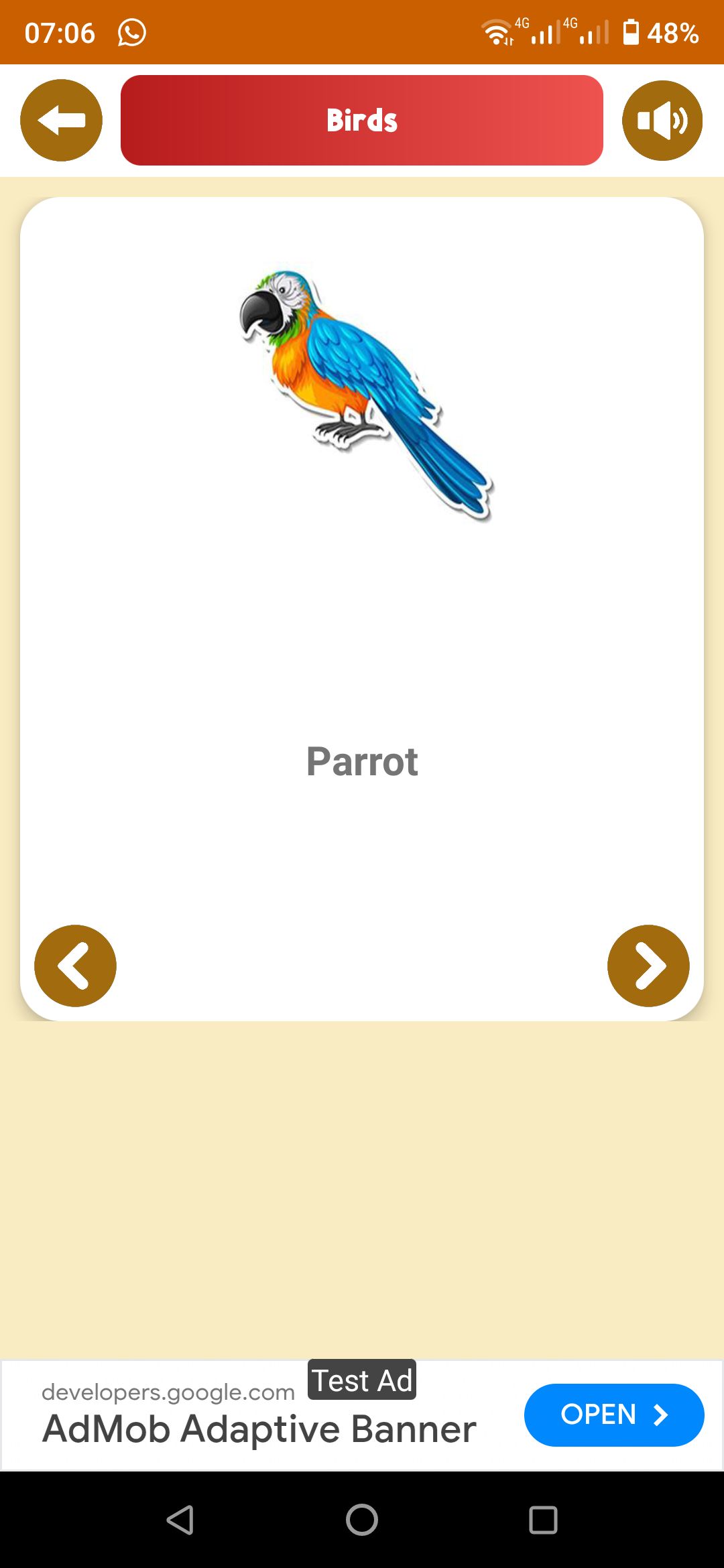The image size is (724, 1568).
Task: Tap the system home button
Action: [362, 1520]
